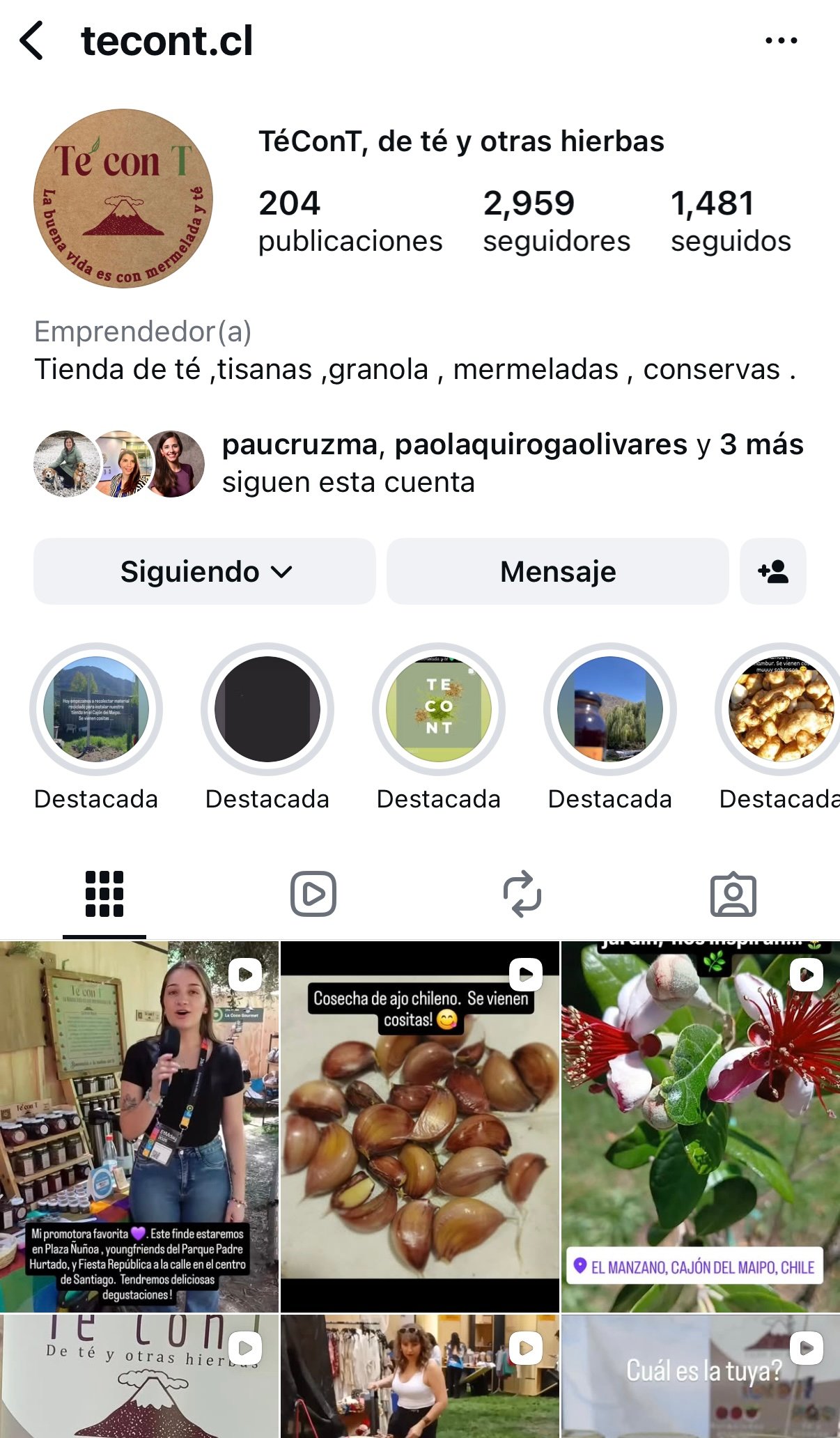
Task: Go back from the tecont.cl profile
Action: [x=32, y=40]
